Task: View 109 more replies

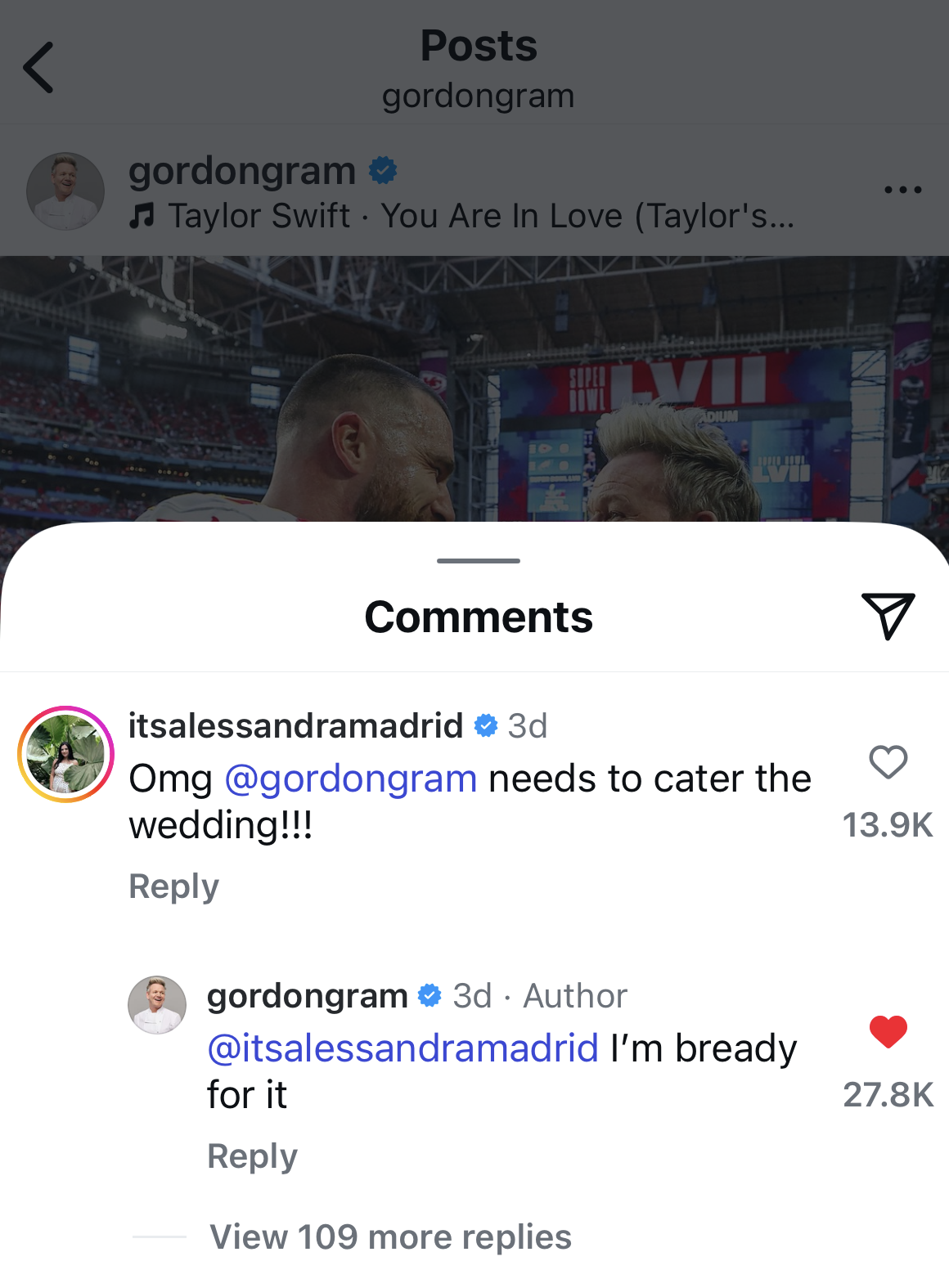Action: (x=390, y=1236)
